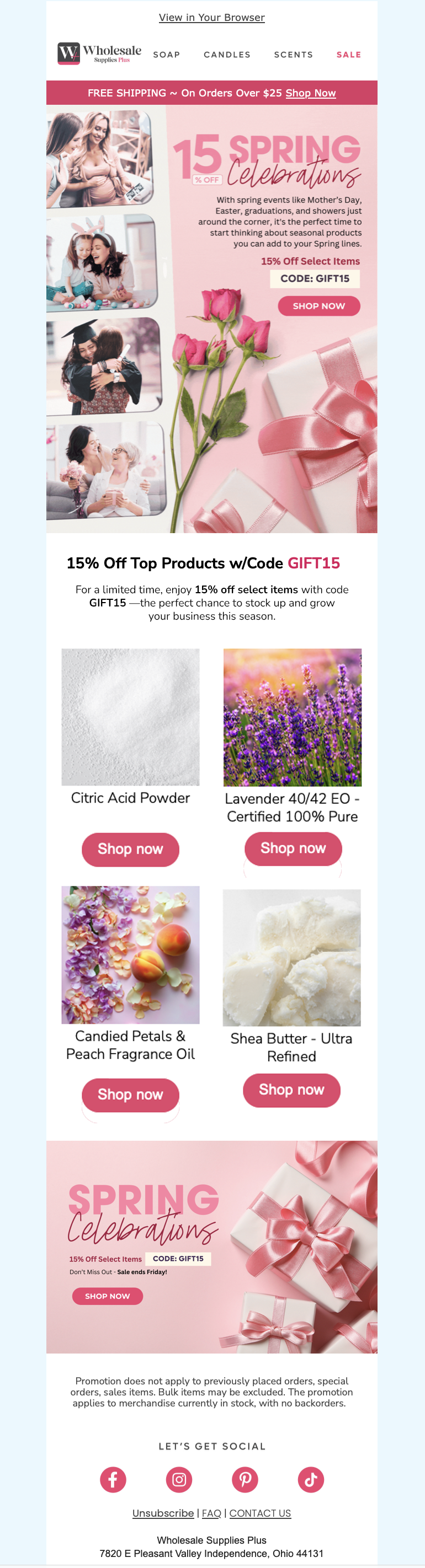Image resolution: width=425 pixels, height=1568 pixels.
Task: Open the SOAP category link
Action: [x=167, y=55]
